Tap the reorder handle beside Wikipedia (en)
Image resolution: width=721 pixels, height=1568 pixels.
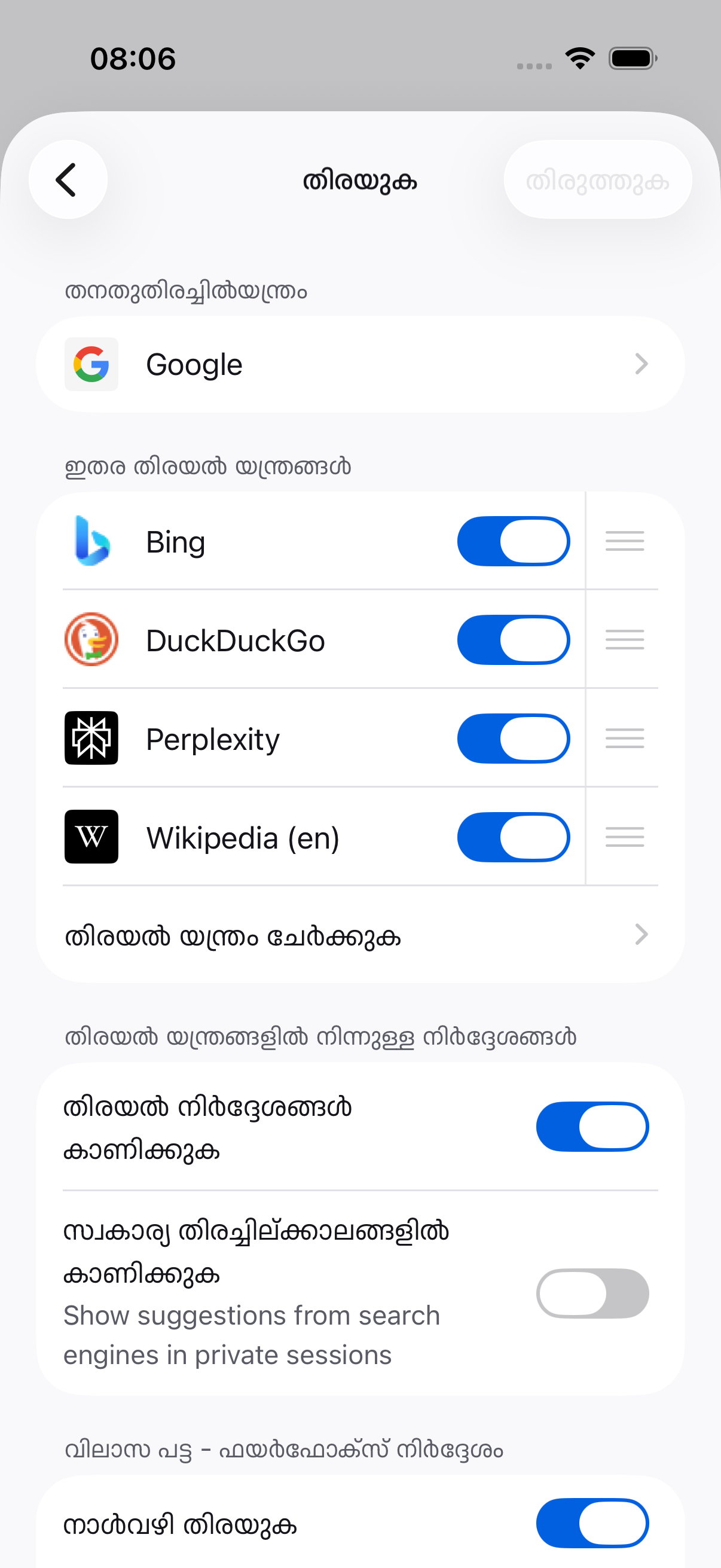[x=624, y=837]
